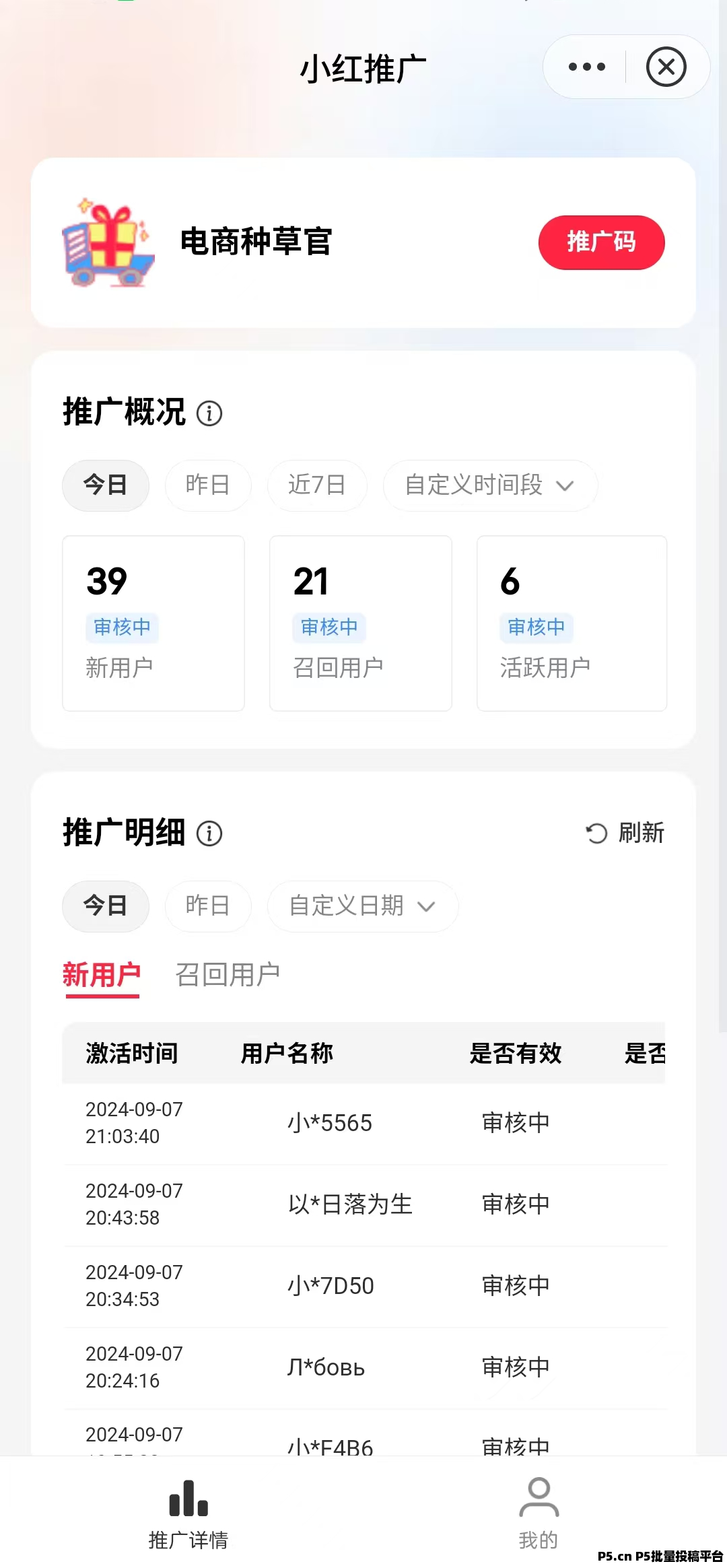This screenshot has height=1568, width=727.
Task: Expand the 自定义日期 date picker
Action: pos(362,906)
